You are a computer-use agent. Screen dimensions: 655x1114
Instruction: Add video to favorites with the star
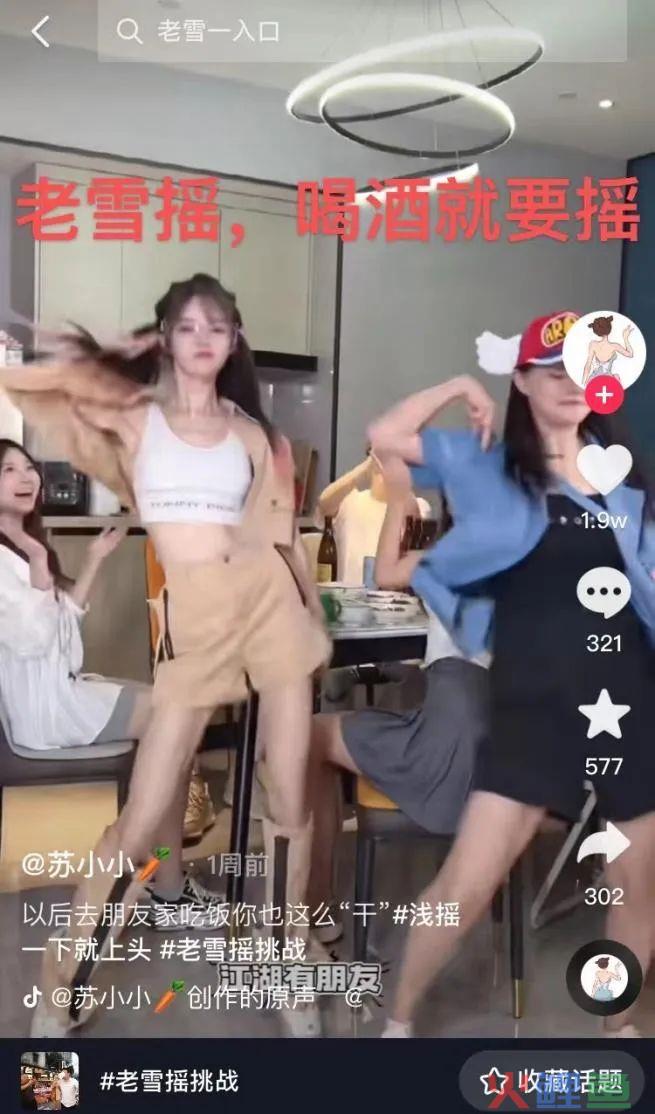tap(604, 715)
